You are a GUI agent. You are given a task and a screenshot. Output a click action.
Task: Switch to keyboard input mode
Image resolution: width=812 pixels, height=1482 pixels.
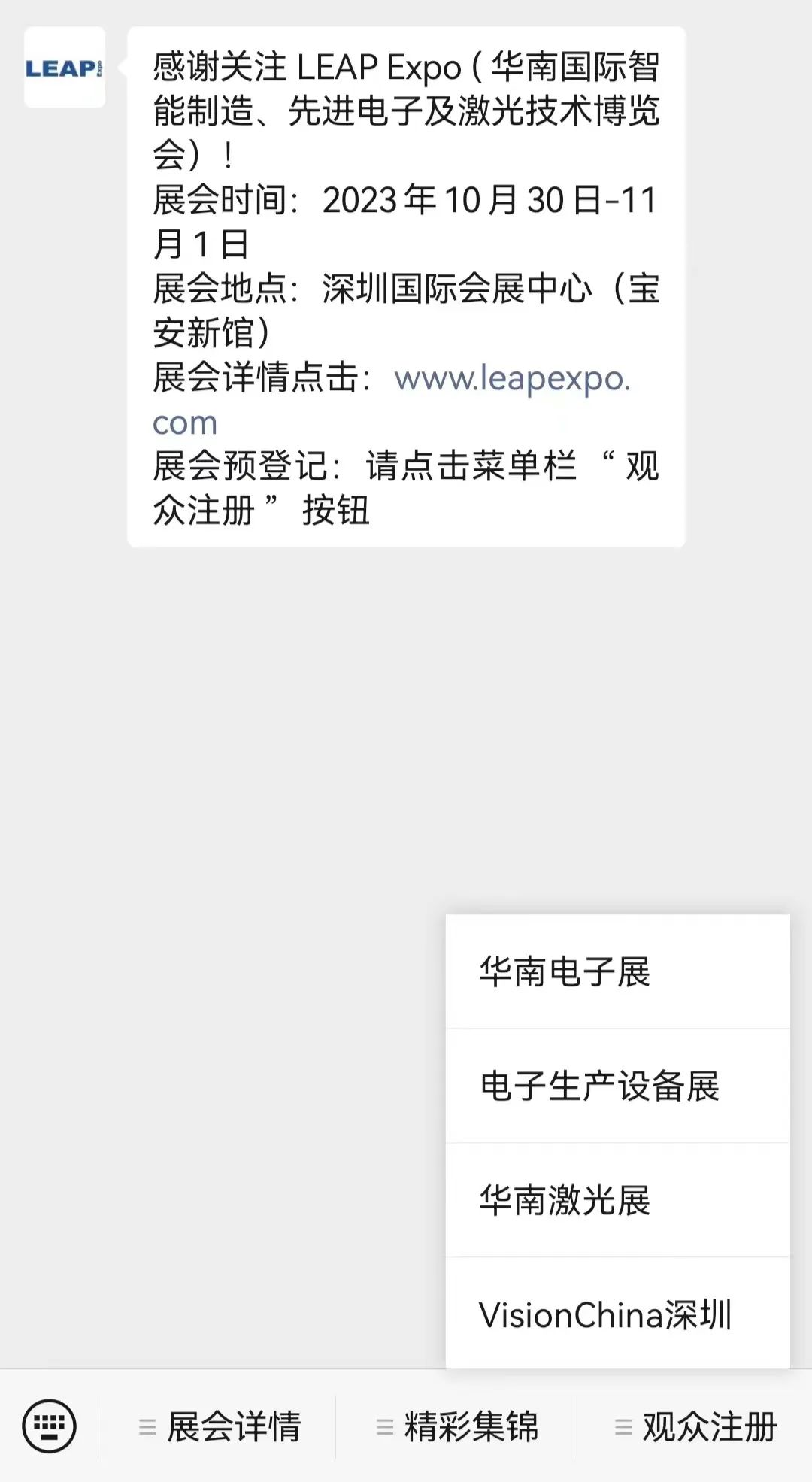pyautogui.click(x=50, y=1426)
